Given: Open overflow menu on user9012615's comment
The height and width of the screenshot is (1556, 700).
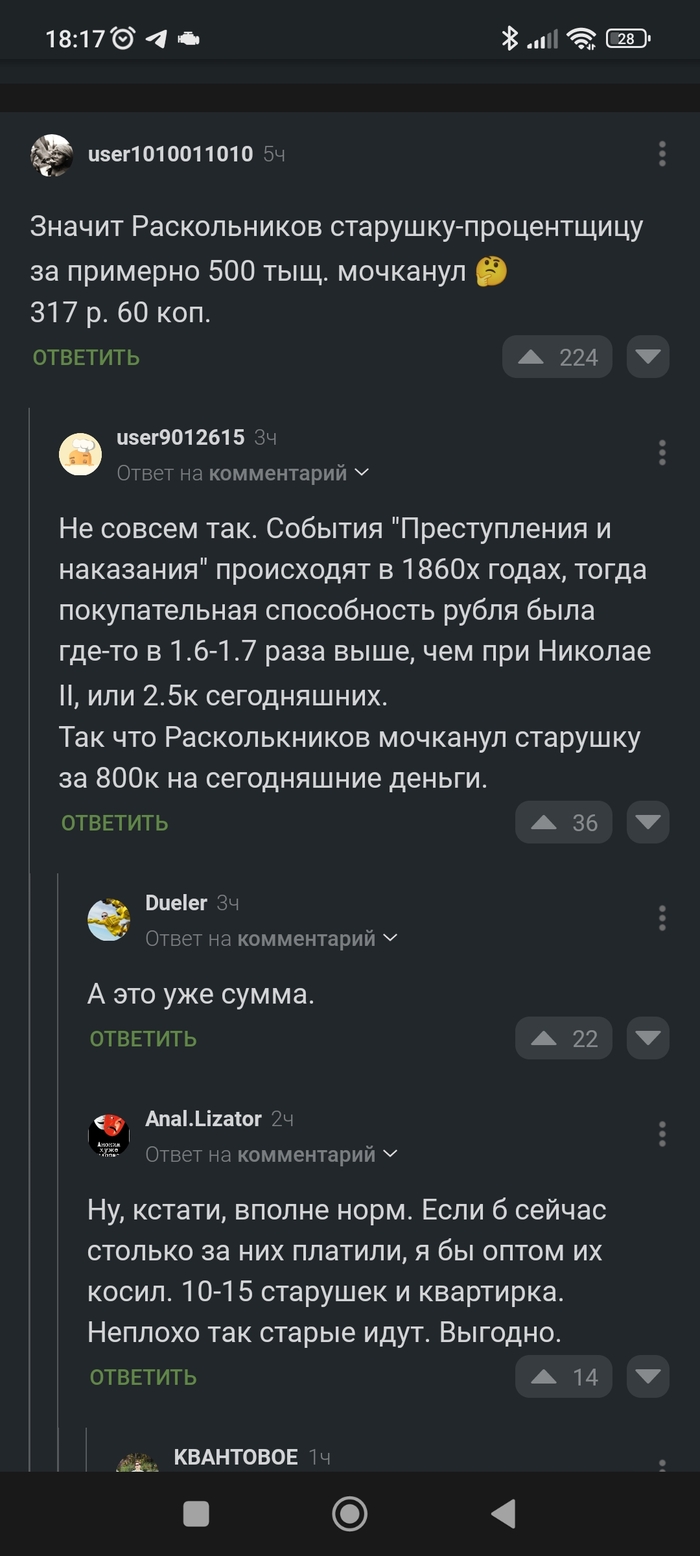Looking at the screenshot, I should (x=662, y=452).
